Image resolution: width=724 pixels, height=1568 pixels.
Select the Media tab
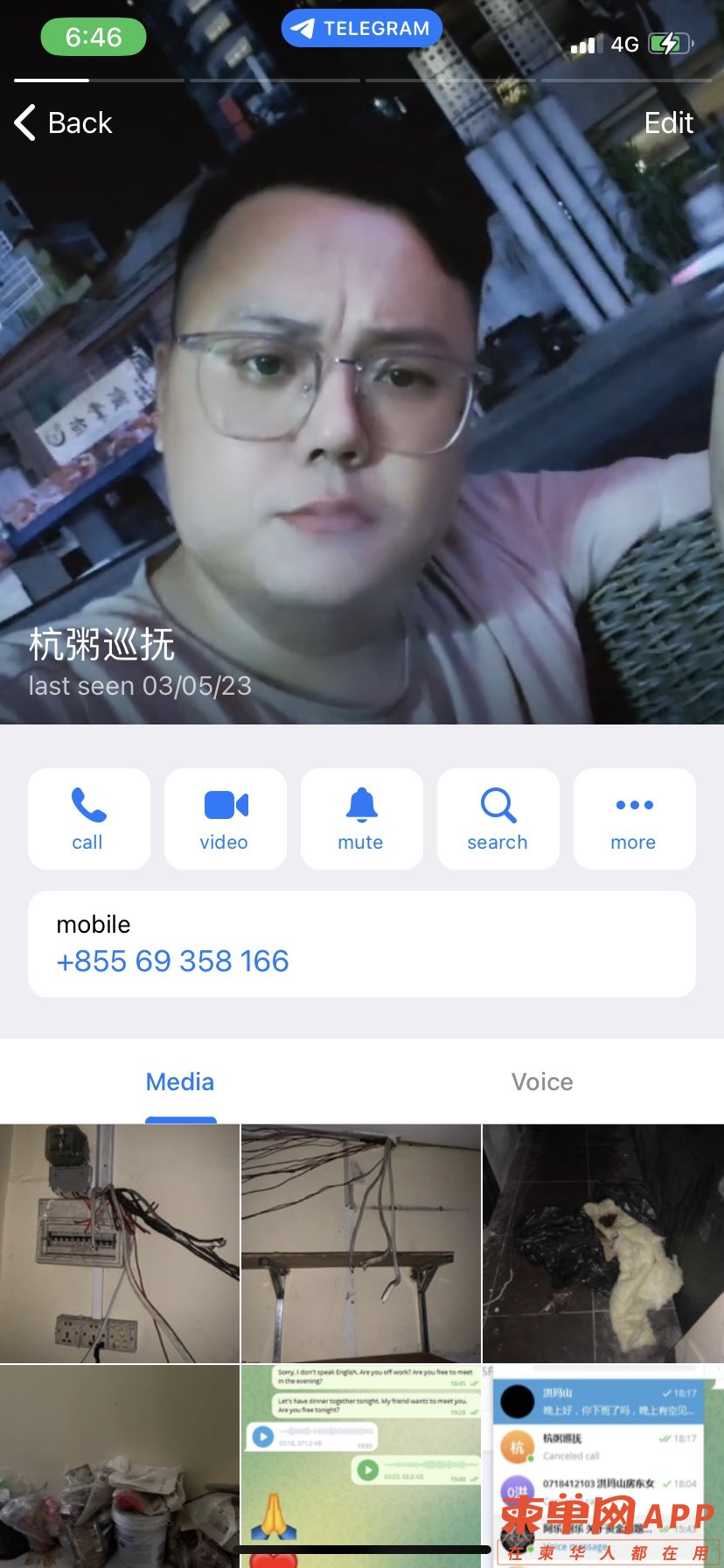click(x=180, y=1082)
